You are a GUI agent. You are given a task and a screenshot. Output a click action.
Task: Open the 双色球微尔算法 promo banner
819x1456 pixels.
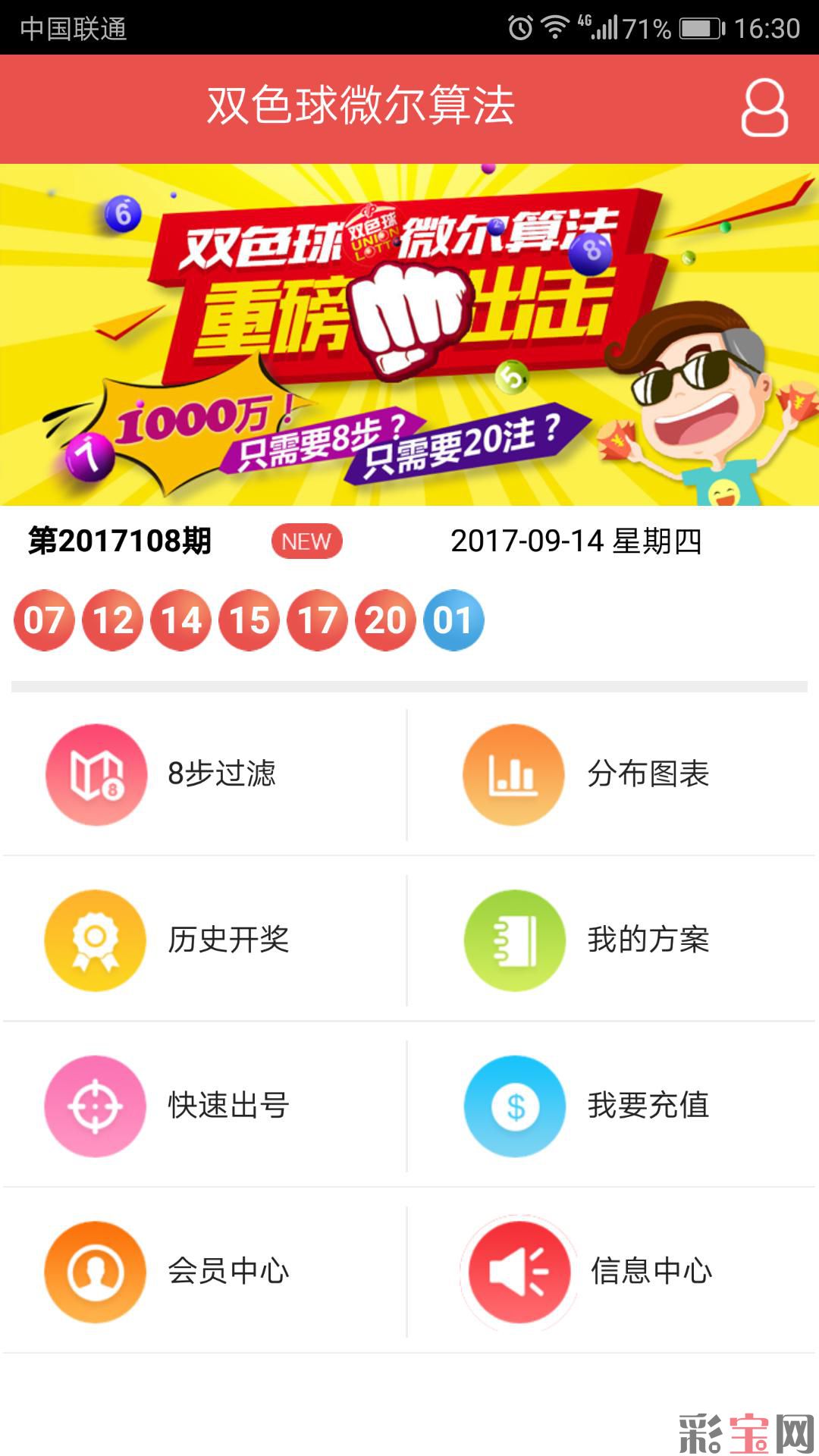click(x=409, y=334)
